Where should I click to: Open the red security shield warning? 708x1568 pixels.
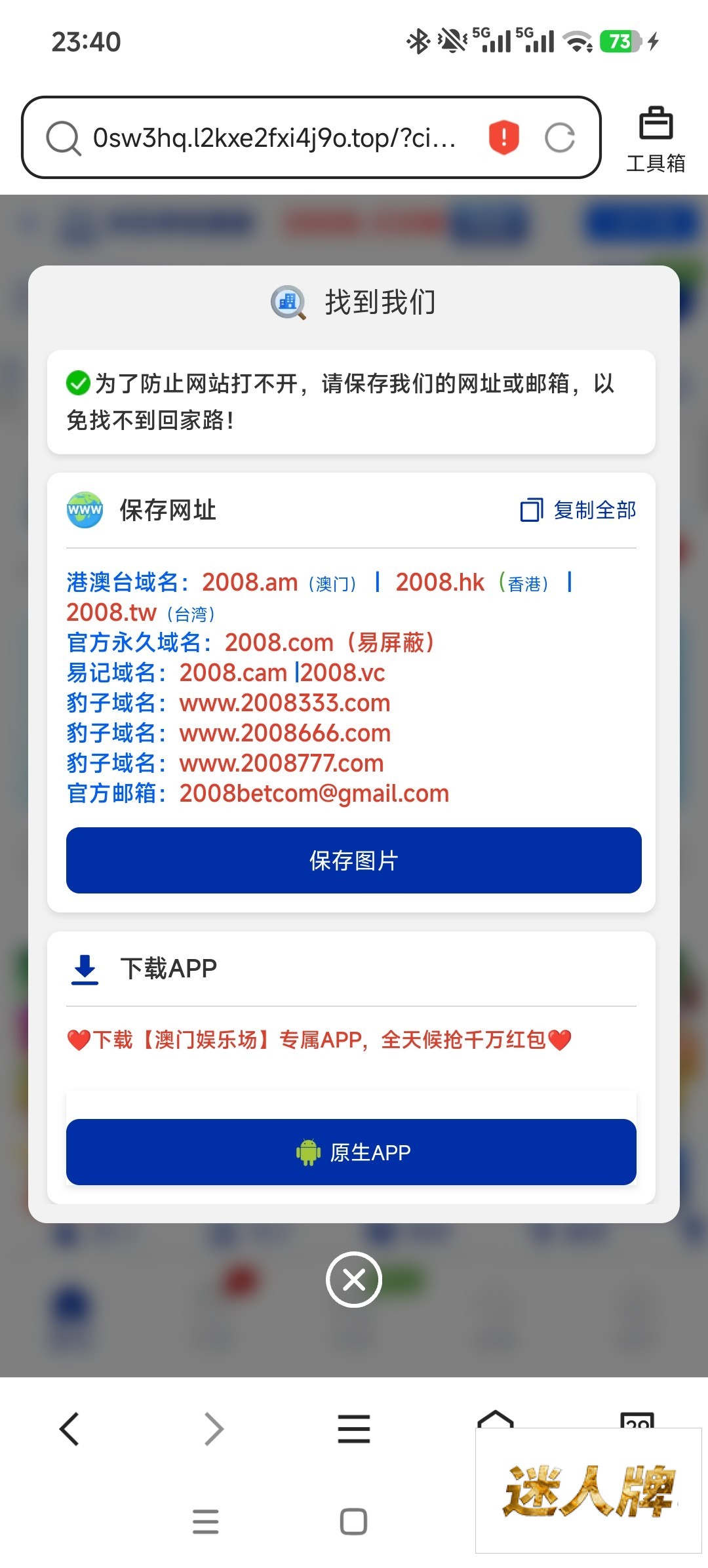(x=503, y=138)
